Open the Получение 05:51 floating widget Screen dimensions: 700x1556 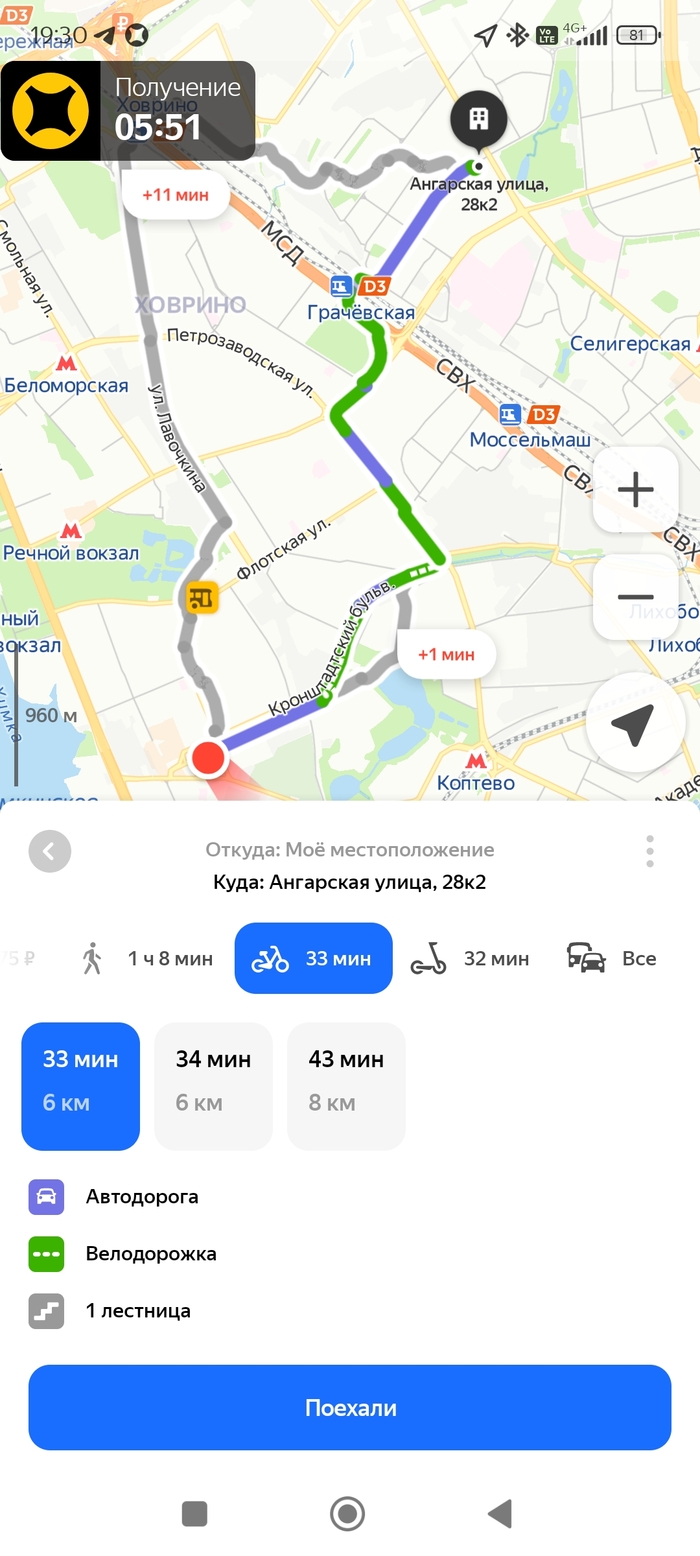click(x=128, y=111)
